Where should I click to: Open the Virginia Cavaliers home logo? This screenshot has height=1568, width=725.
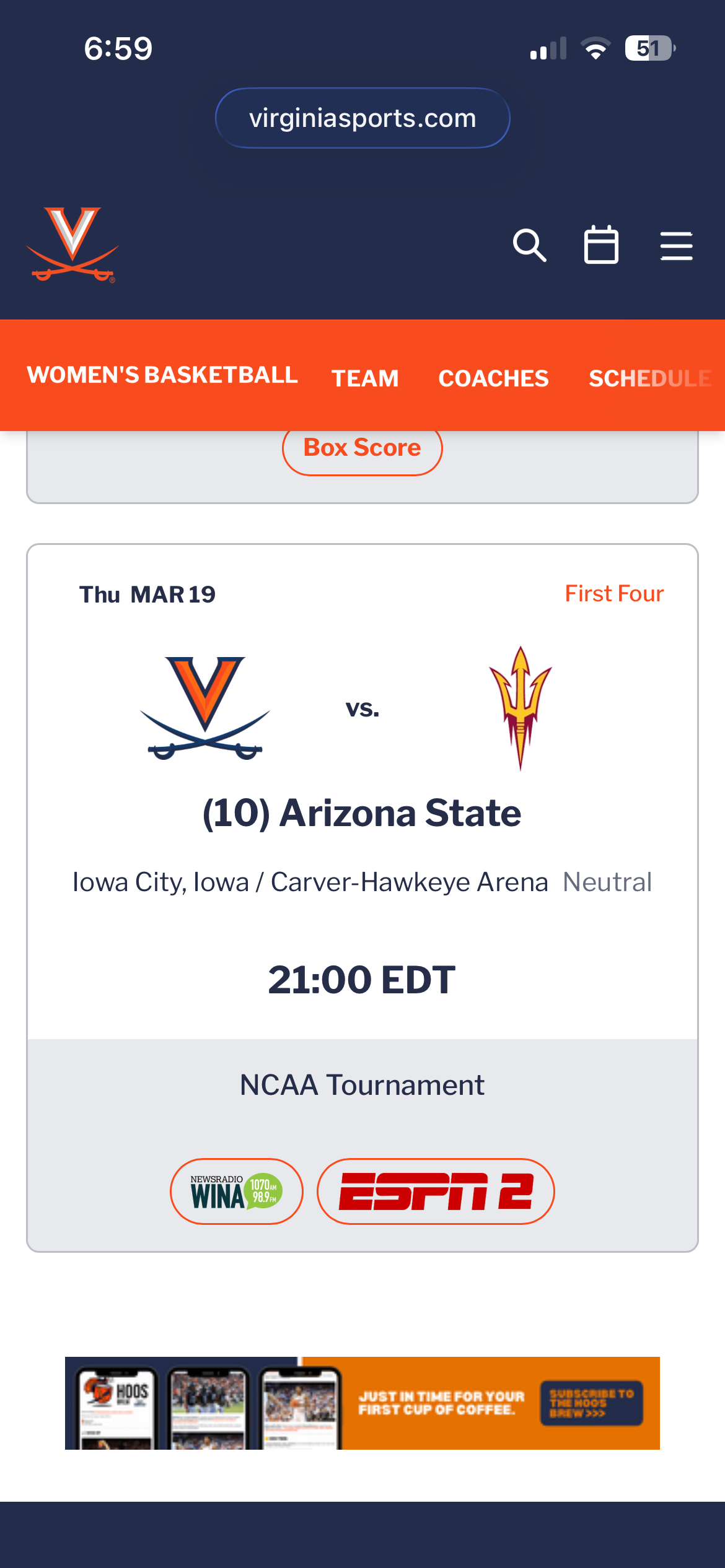[x=72, y=245]
